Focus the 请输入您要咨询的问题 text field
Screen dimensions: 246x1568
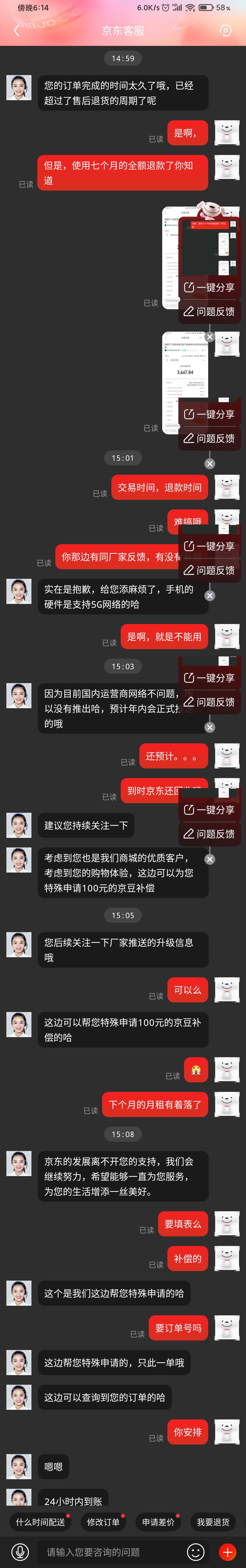(x=109, y=1552)
